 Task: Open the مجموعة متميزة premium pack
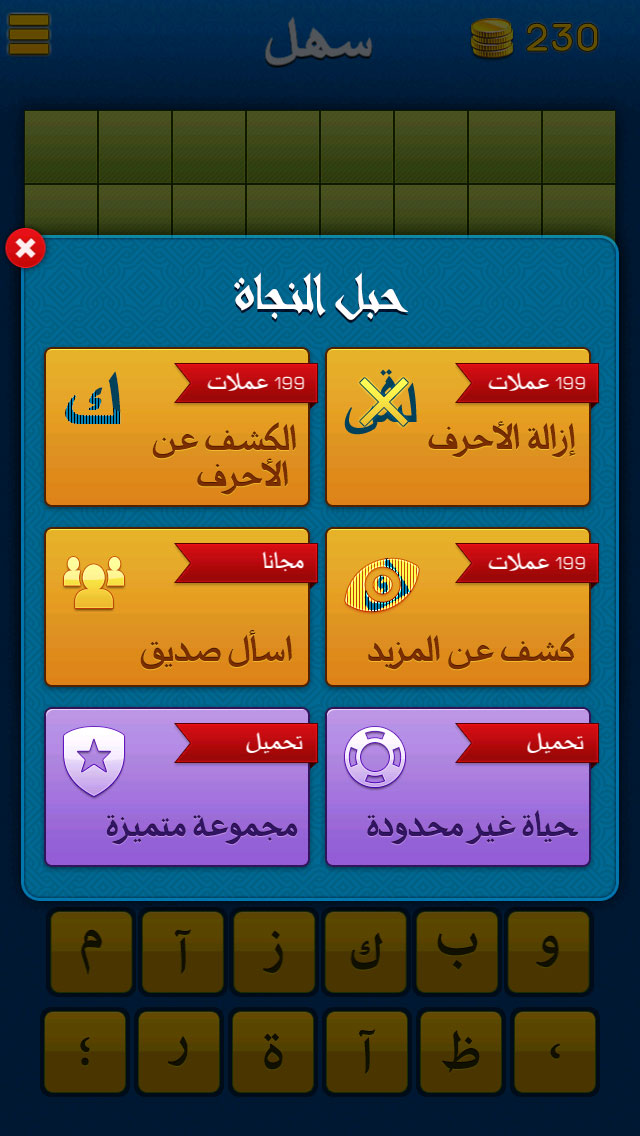[x=177, y=787]
